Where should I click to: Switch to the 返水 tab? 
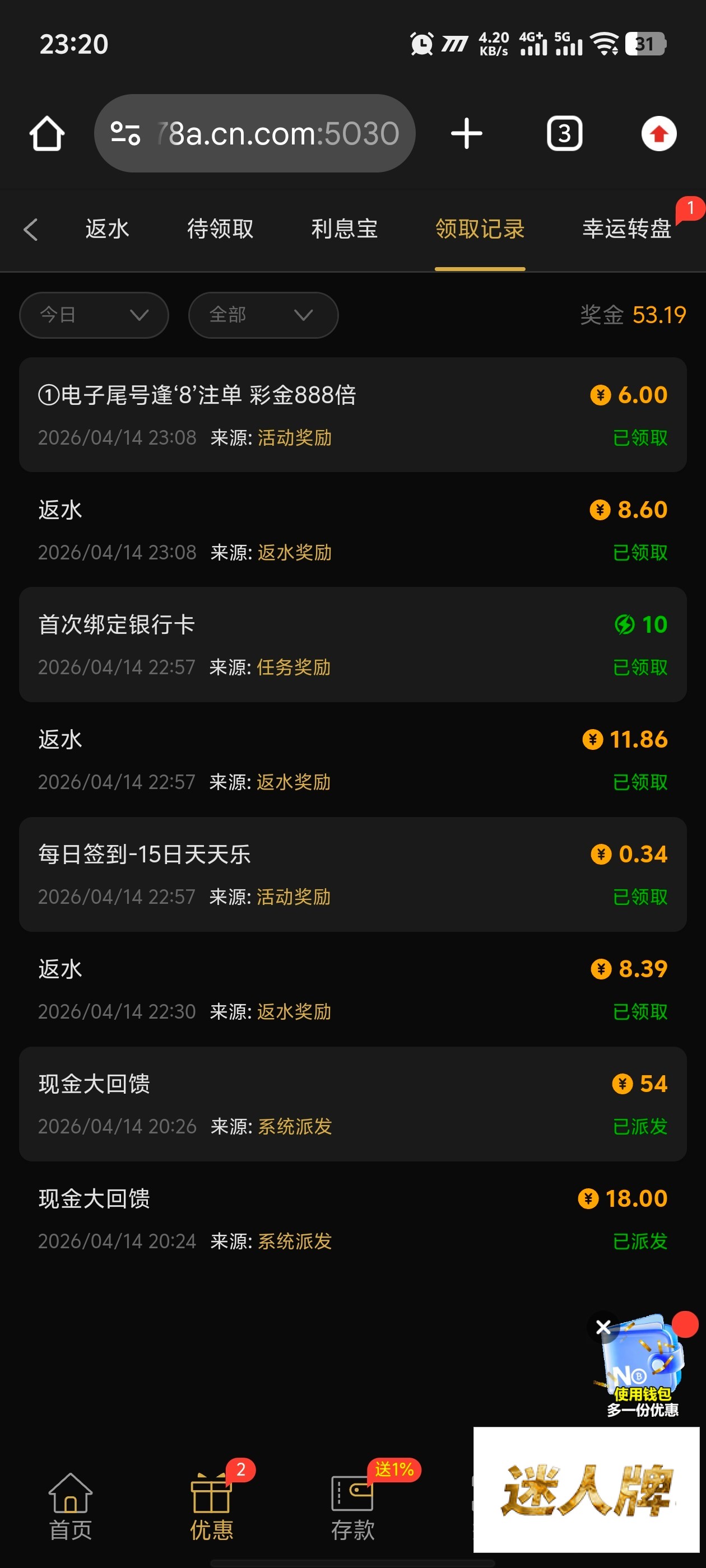[107, 230]
